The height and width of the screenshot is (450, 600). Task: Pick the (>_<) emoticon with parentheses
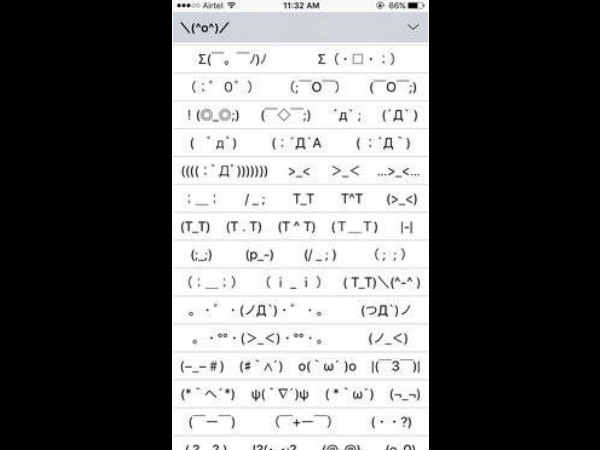click(401, 199)
